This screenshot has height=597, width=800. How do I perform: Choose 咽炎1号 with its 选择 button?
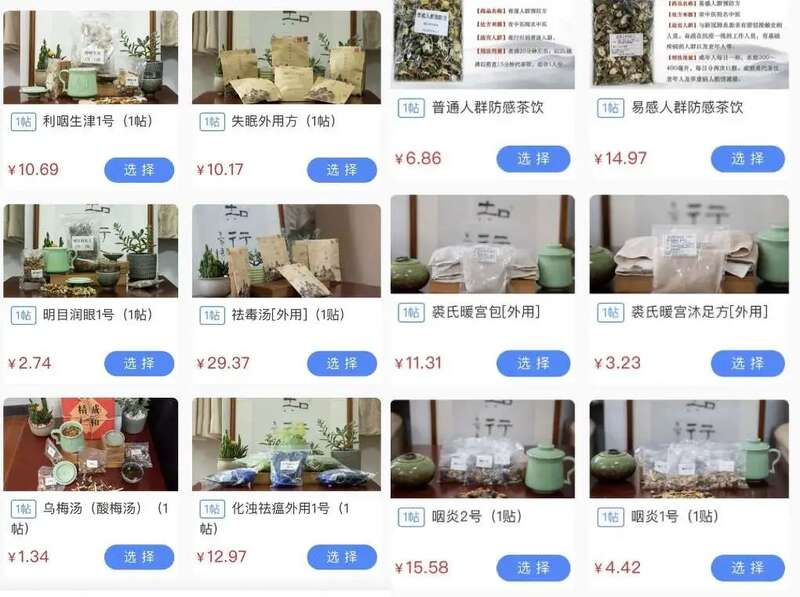tap(747, 568)
